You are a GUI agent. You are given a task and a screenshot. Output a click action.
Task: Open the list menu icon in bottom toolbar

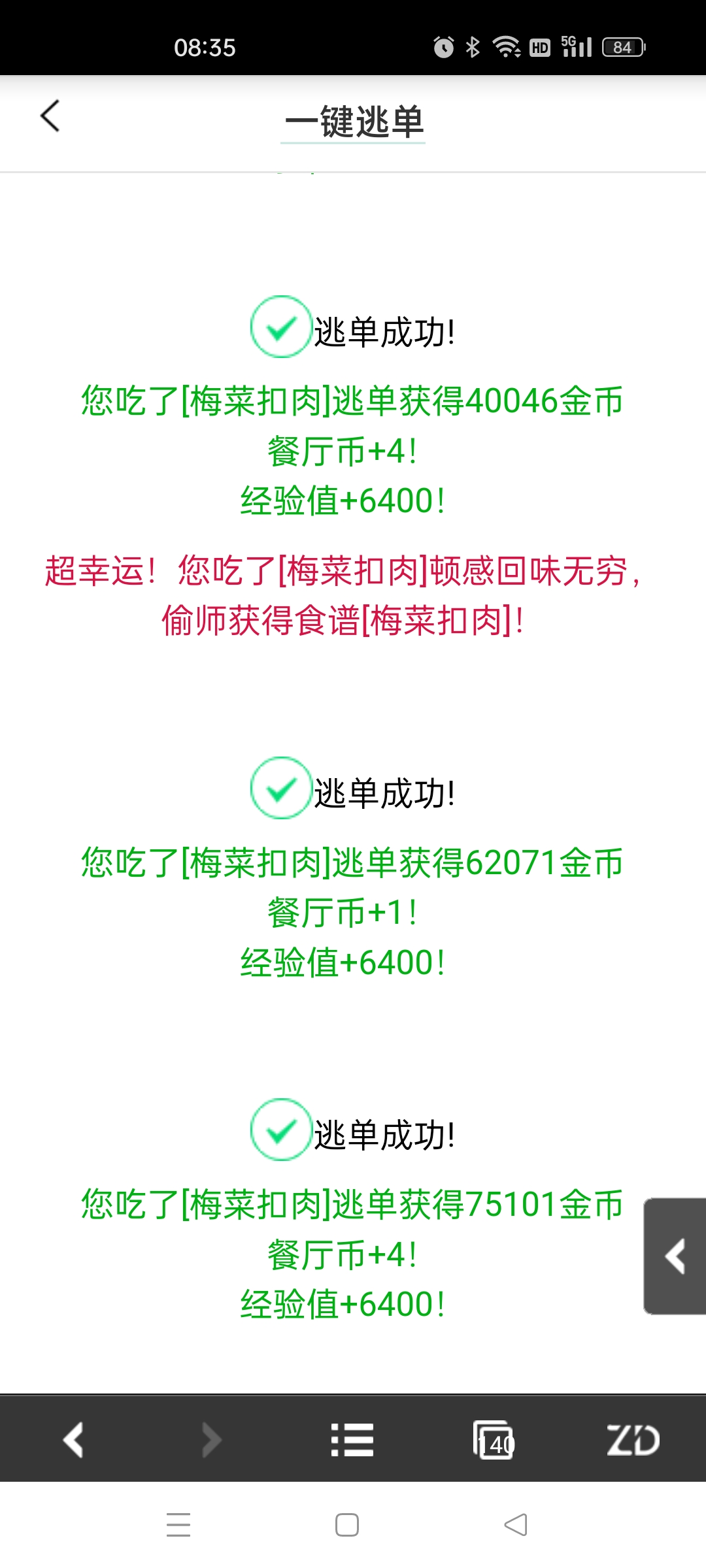point(352,1439)
